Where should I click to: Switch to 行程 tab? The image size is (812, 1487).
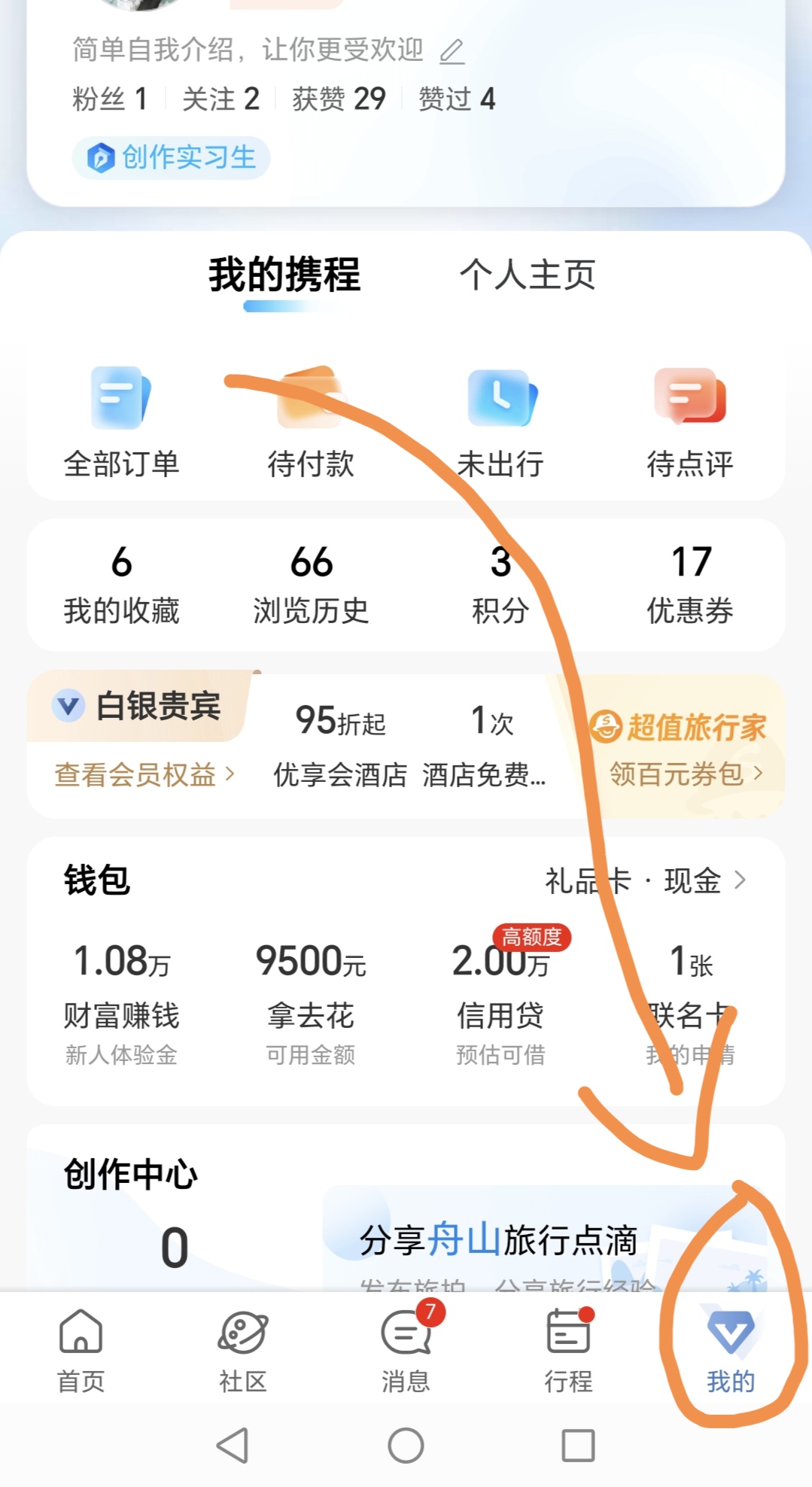point(569,1352)
